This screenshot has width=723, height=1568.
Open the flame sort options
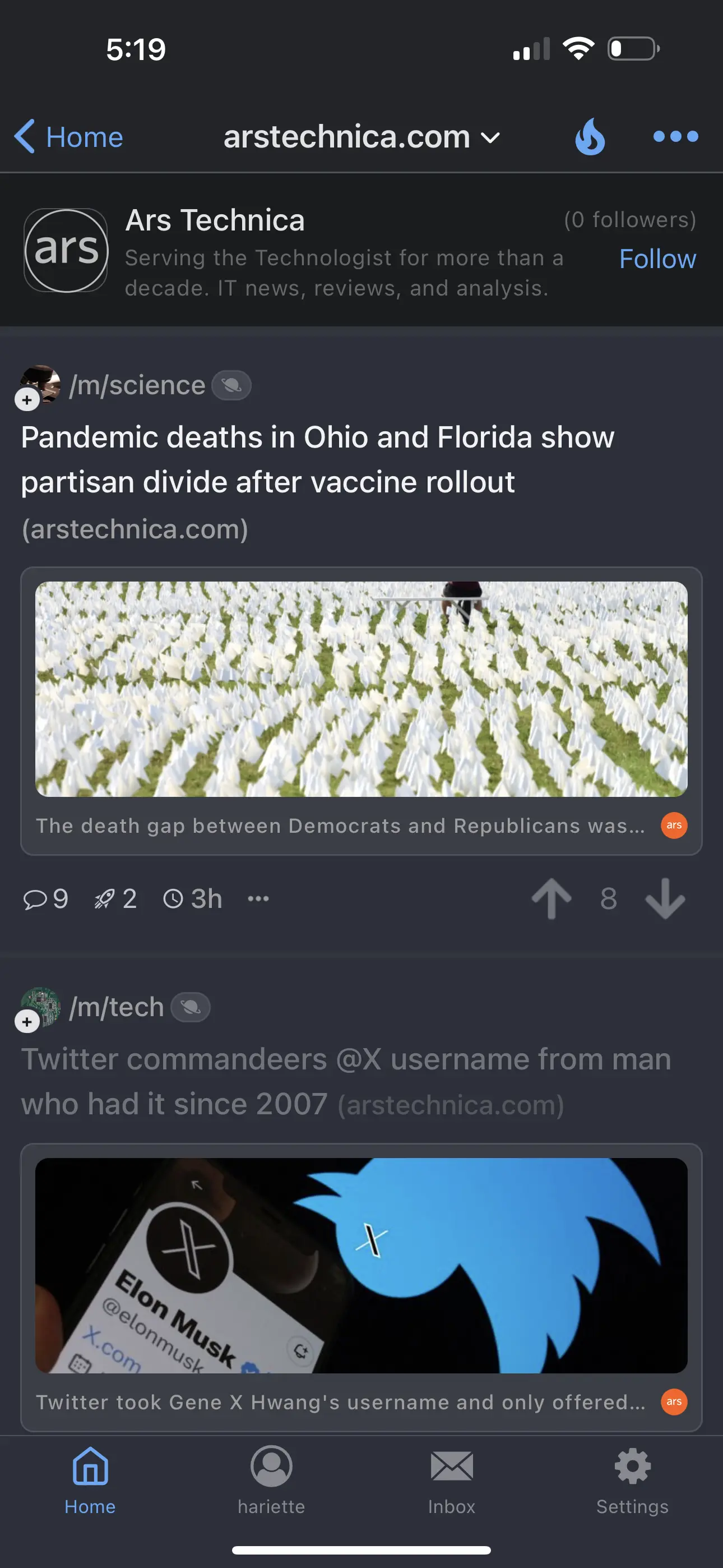[x=590, y=136]
